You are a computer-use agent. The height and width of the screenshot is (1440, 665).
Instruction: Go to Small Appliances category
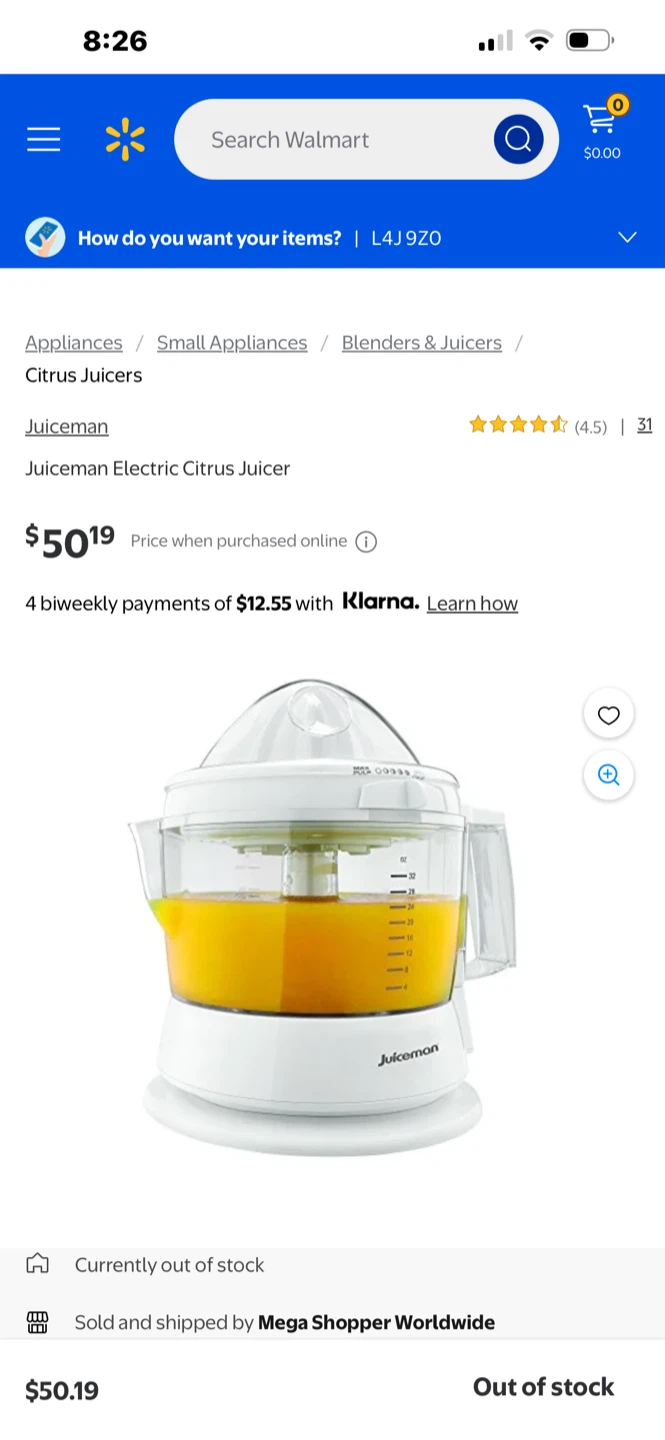[x=232, y=343]
